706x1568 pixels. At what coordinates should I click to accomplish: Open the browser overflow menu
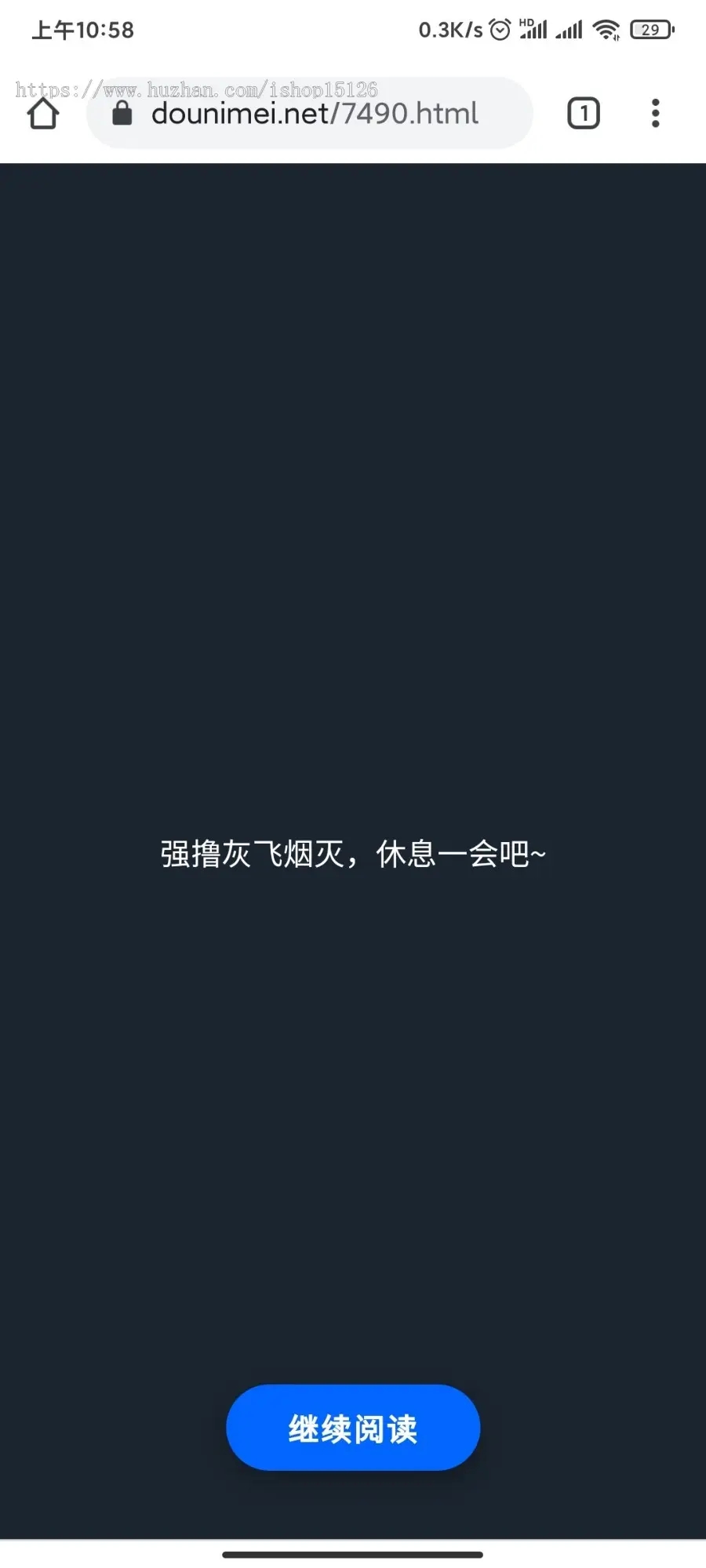[655, 114]
